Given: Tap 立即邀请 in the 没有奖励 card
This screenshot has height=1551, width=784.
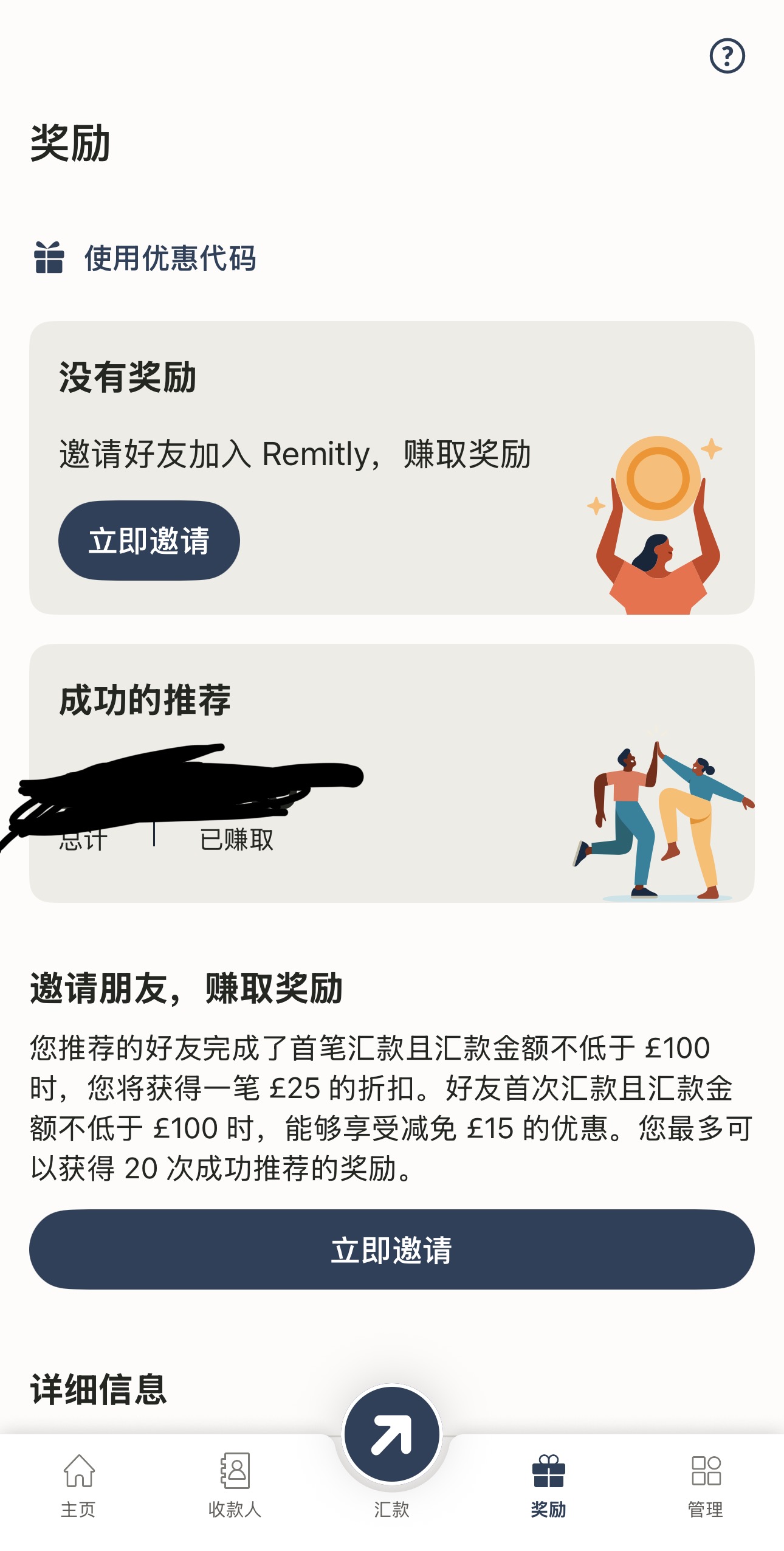Looking at the screenshot, I should [x=149, y=540].
